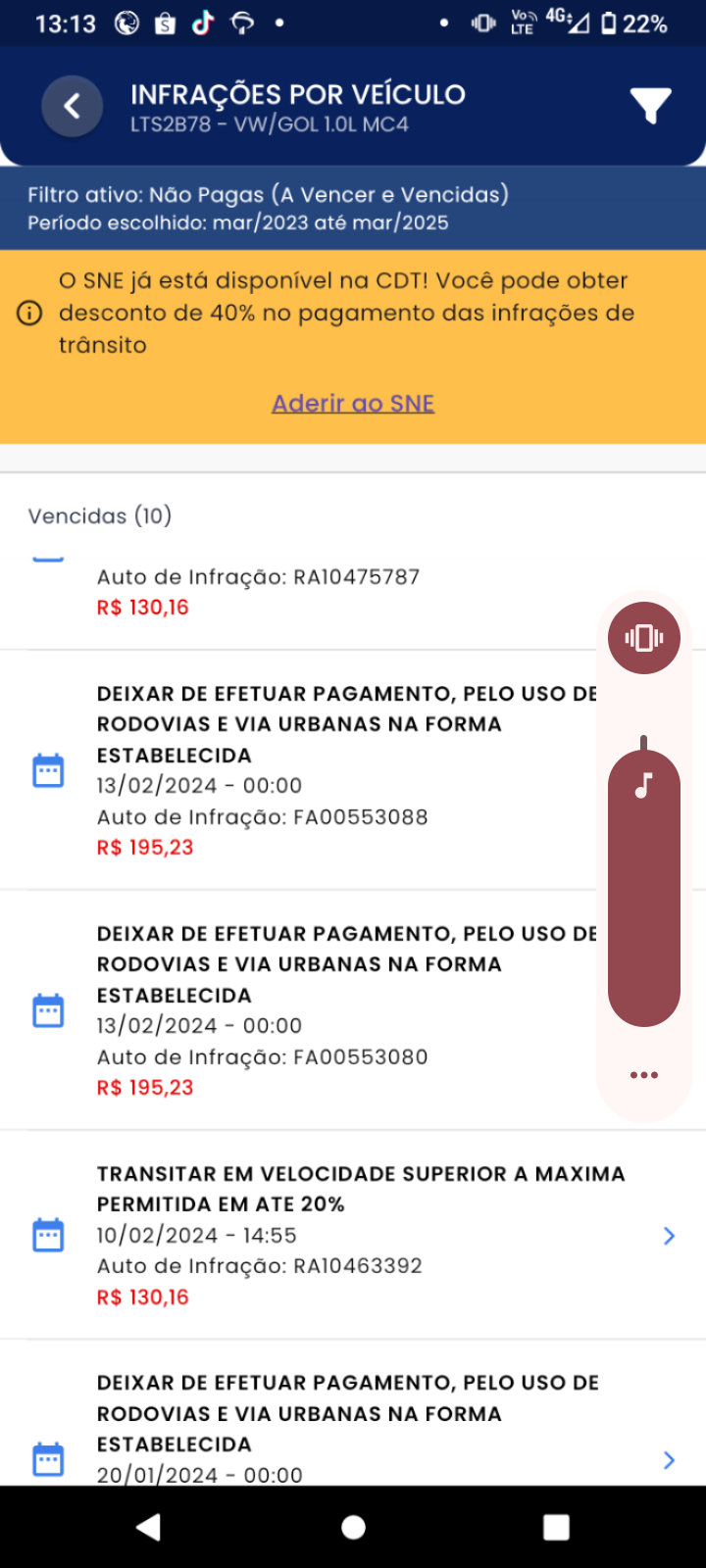
Task: Open infraction FA00553088
Action: pyautogui.click(x=353, y=770)
